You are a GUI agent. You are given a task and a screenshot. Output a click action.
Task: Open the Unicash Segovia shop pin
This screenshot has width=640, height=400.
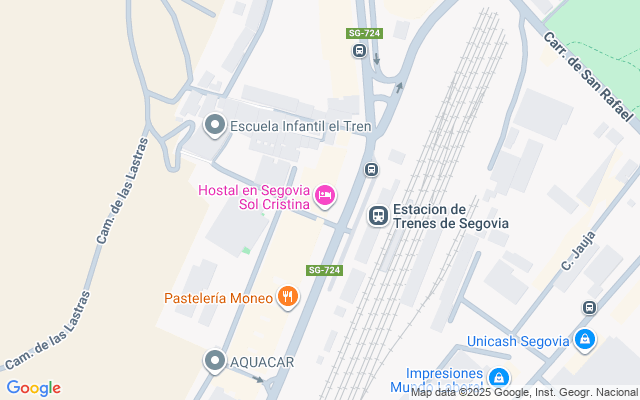(585, 340)
